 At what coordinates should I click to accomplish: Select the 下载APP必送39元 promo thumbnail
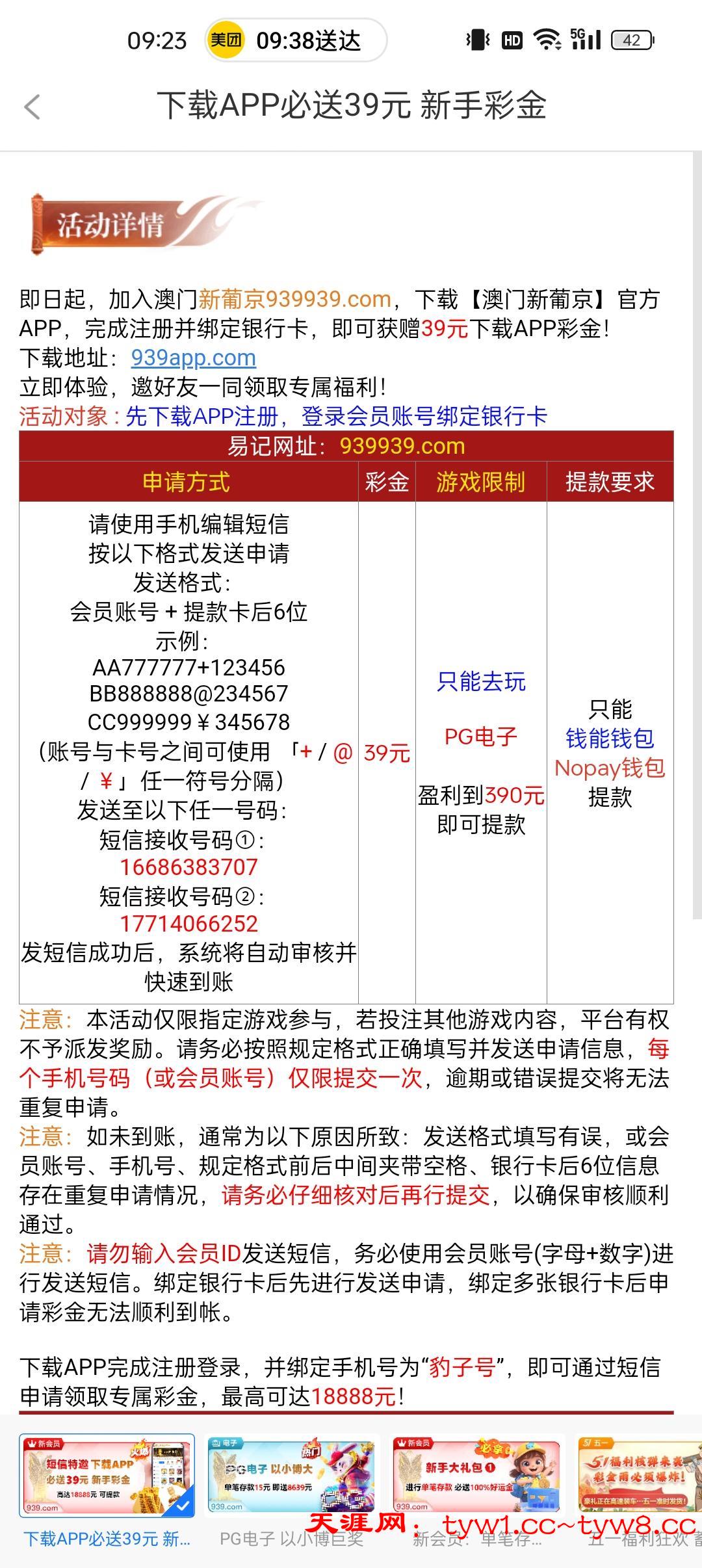(x=107, y=1474)
